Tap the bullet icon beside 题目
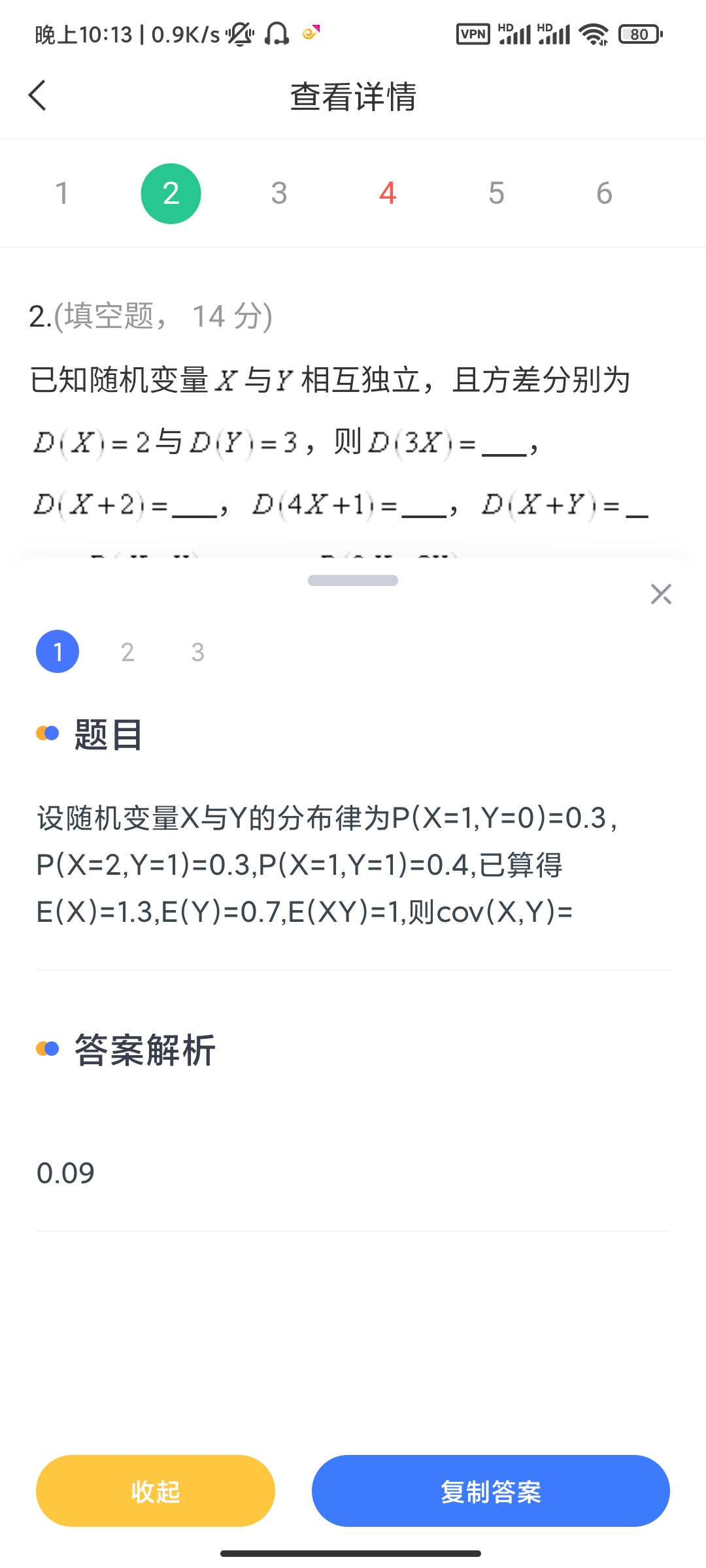The image size is (706, 1568). [46, 734]
